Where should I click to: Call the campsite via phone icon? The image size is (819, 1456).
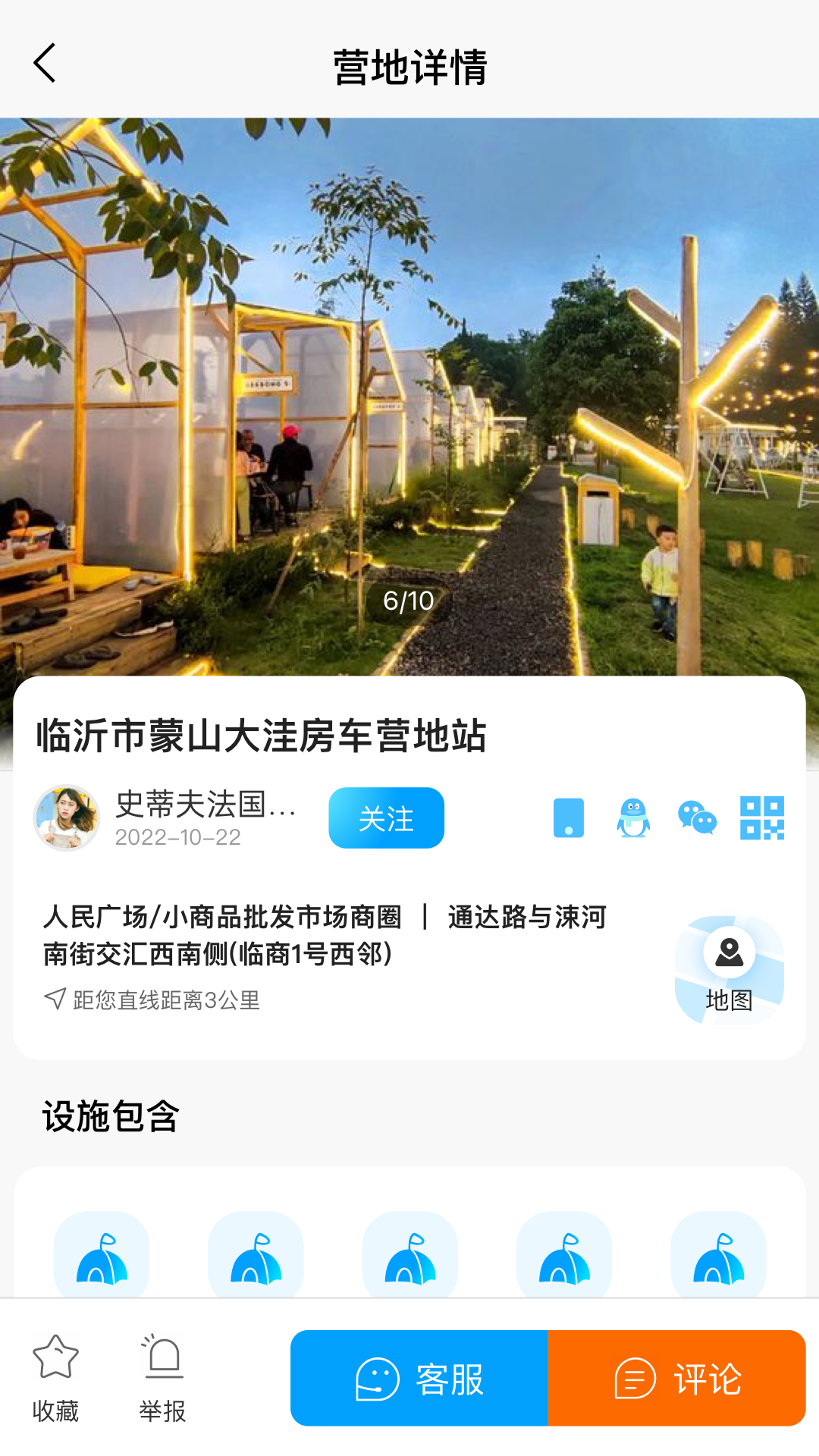click(569, 817)
